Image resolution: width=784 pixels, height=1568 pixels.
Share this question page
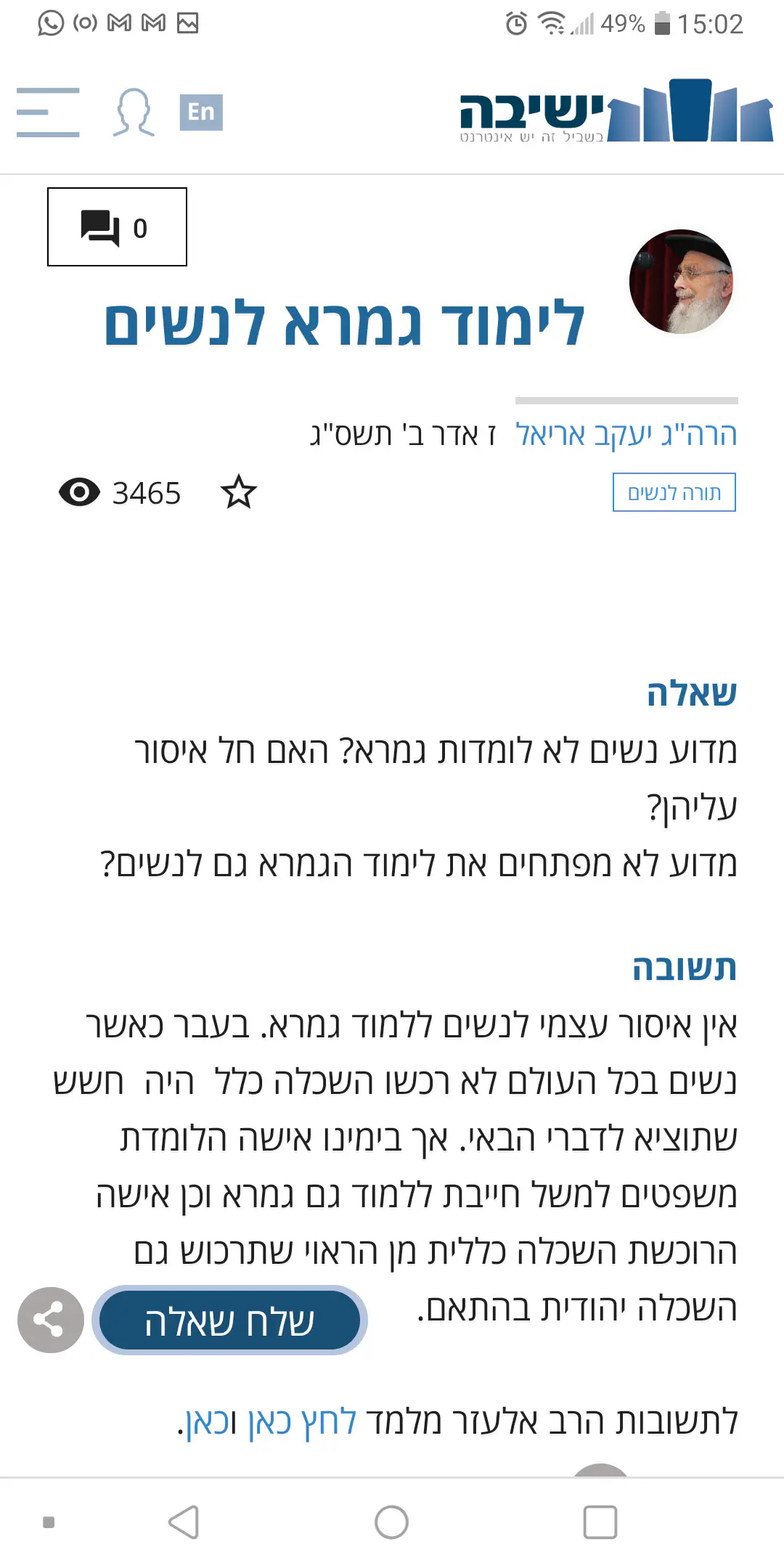pos(50,1320)
